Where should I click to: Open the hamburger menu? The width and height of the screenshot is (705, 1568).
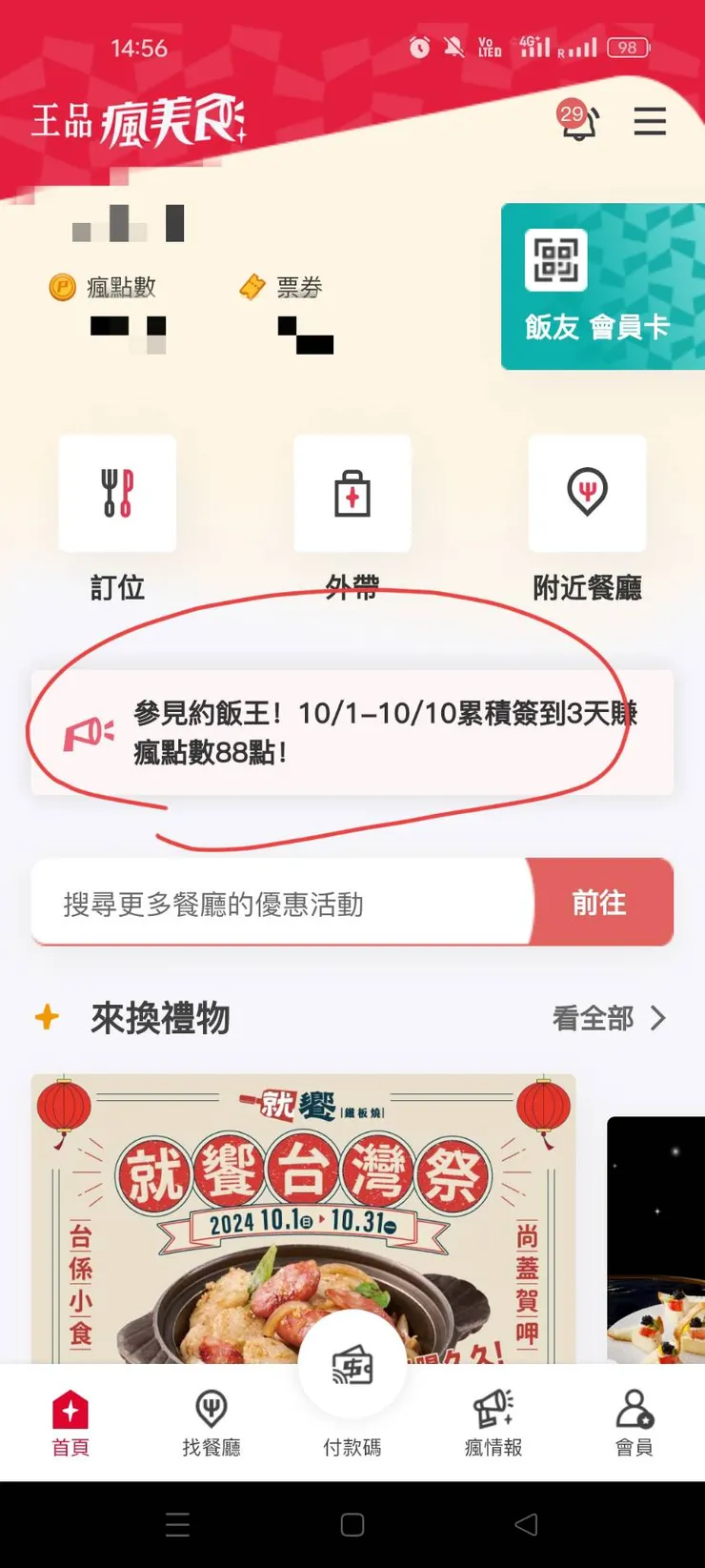coord(650,122)
